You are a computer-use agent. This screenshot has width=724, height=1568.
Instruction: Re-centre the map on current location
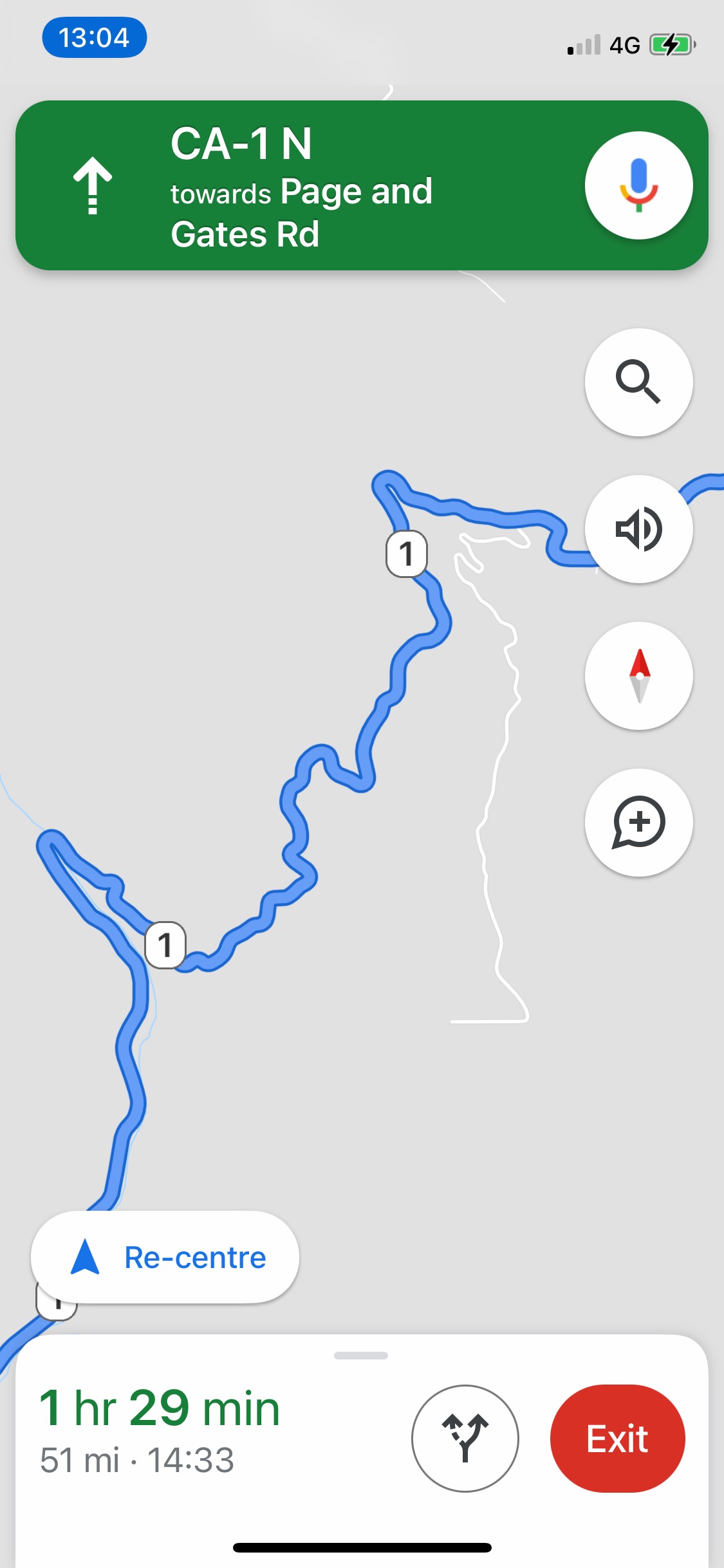point(165,1257)
